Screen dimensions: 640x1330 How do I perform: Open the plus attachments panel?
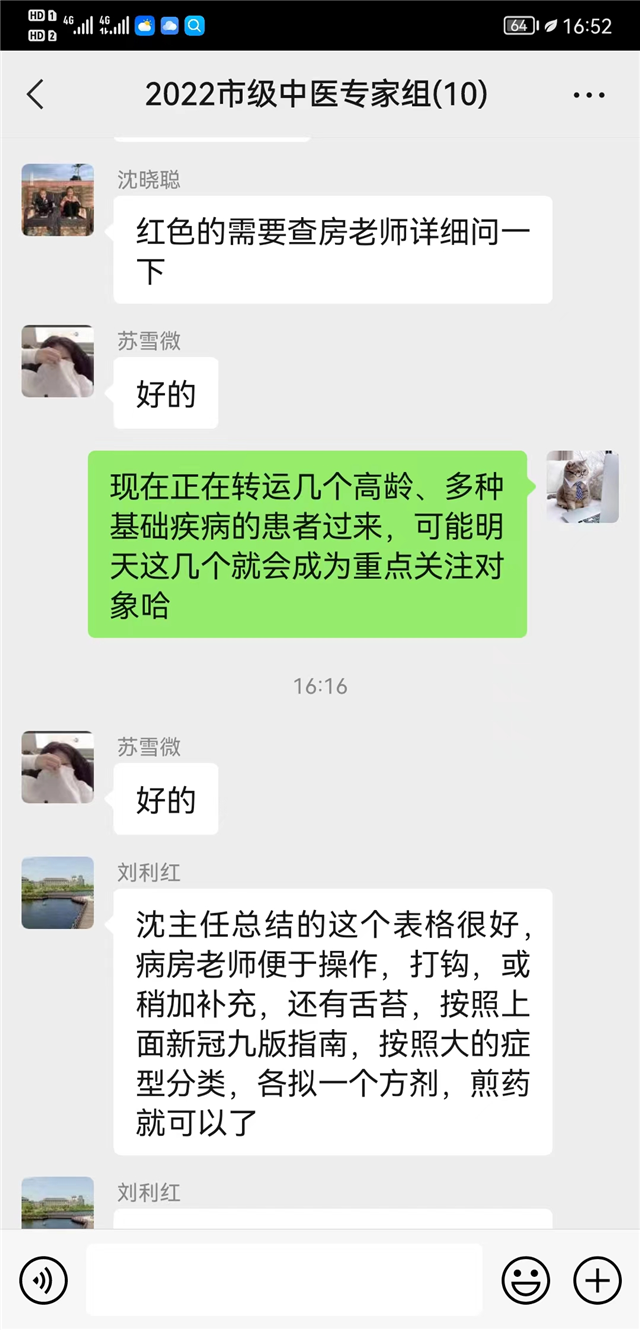pos(597,1279)
